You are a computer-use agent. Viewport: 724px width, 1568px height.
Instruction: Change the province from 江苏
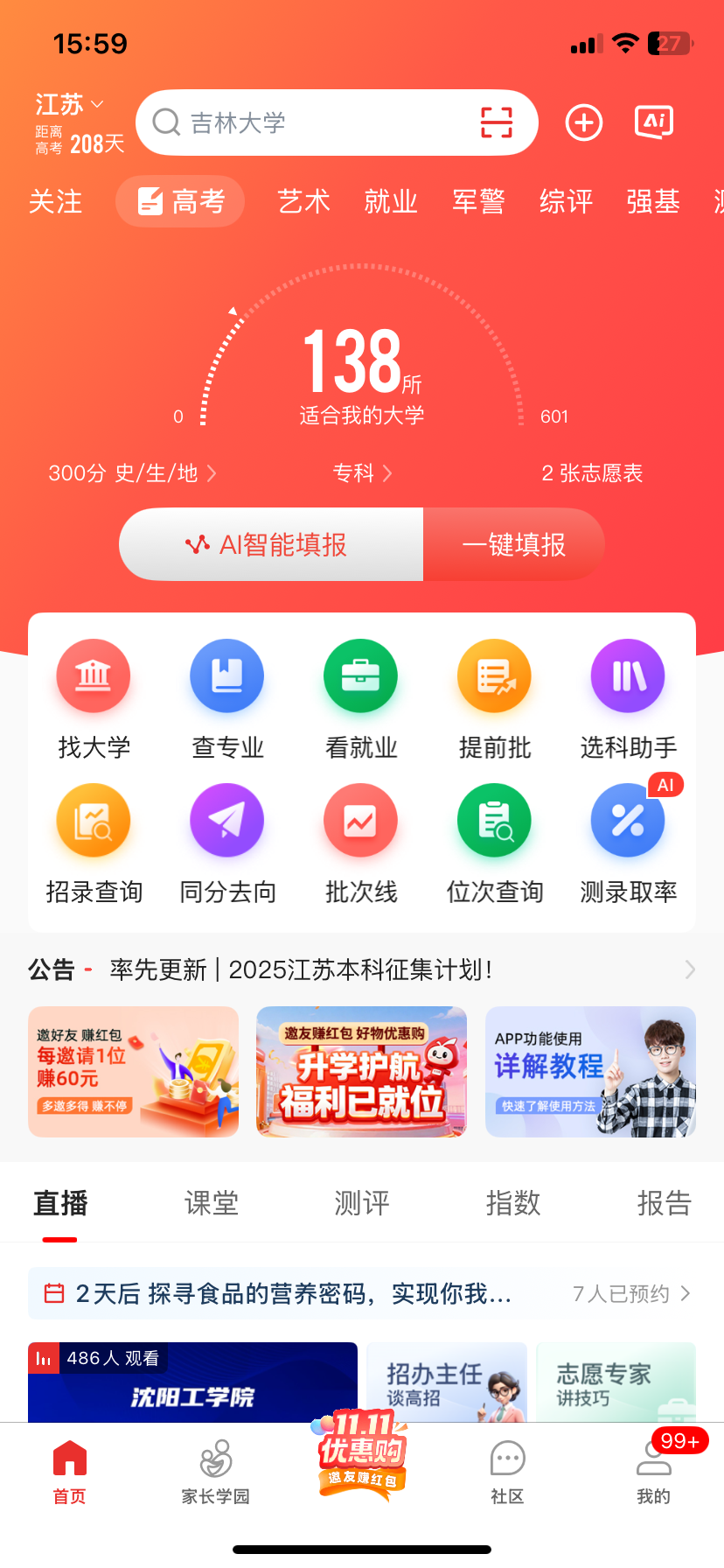69,105
